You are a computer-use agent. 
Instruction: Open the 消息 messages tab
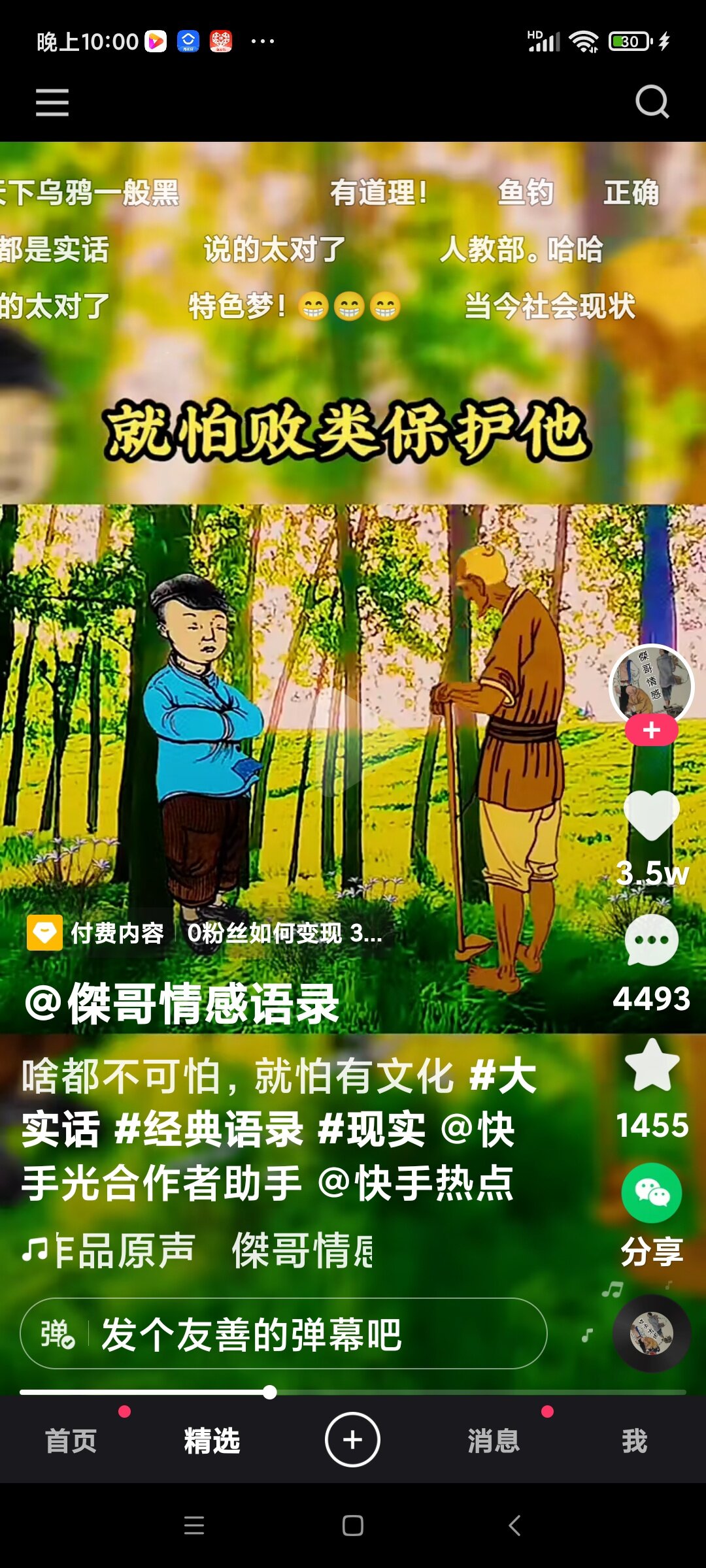[494, 1440]
